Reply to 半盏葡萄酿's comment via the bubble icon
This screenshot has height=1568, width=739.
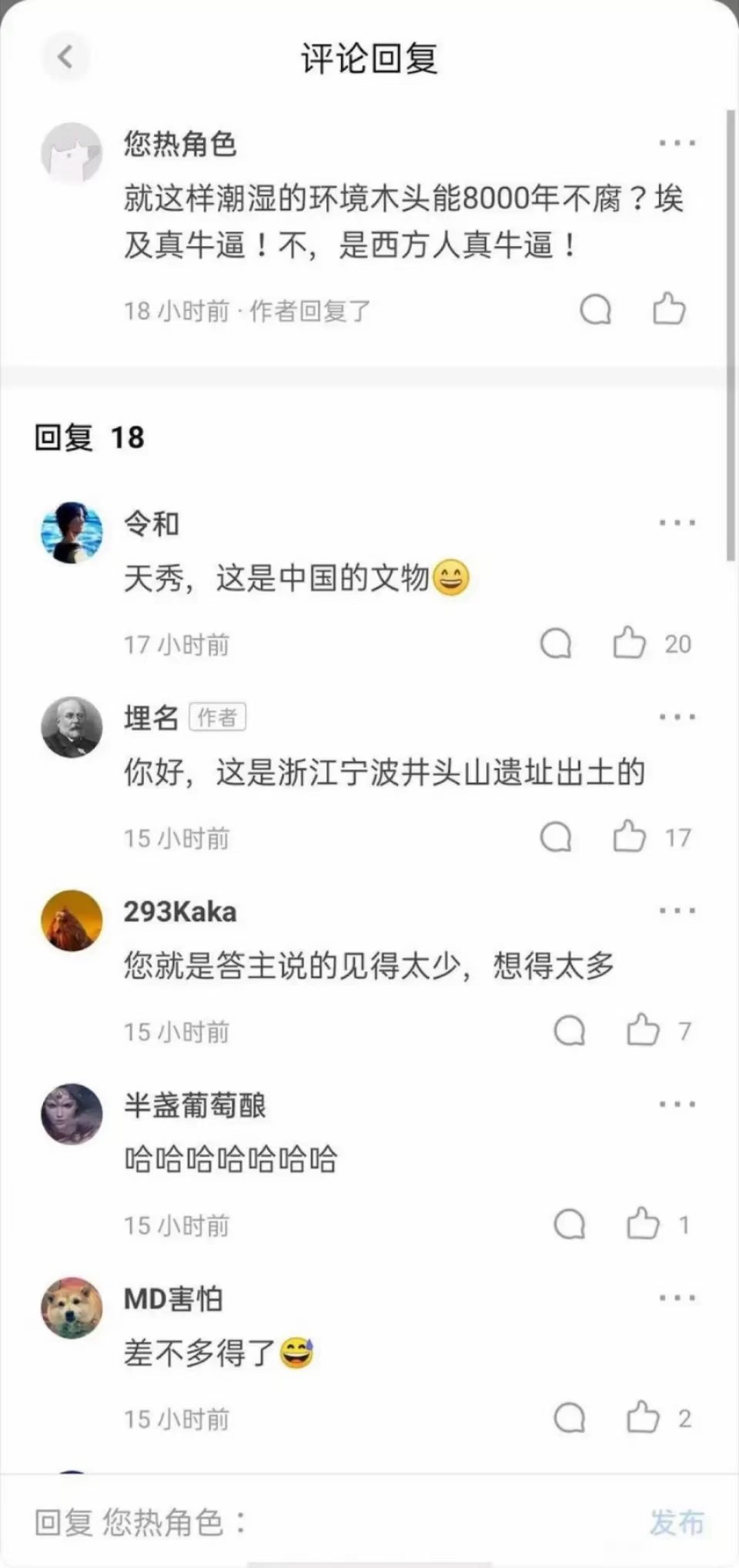click(570, 1224)
